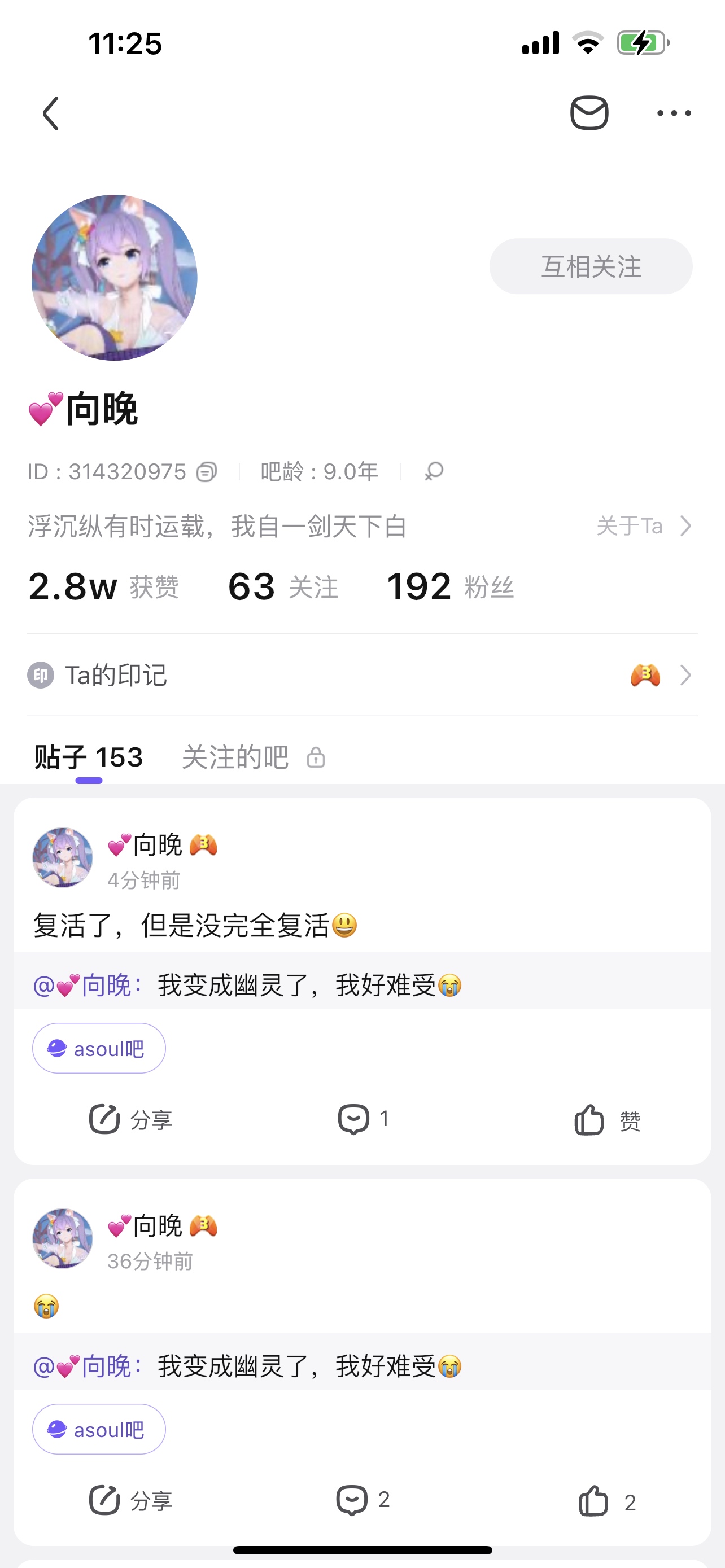The height and width of the screenshot is (1568, 725).
Task: Open the private message envelope icon
Action: coord(589,113)
